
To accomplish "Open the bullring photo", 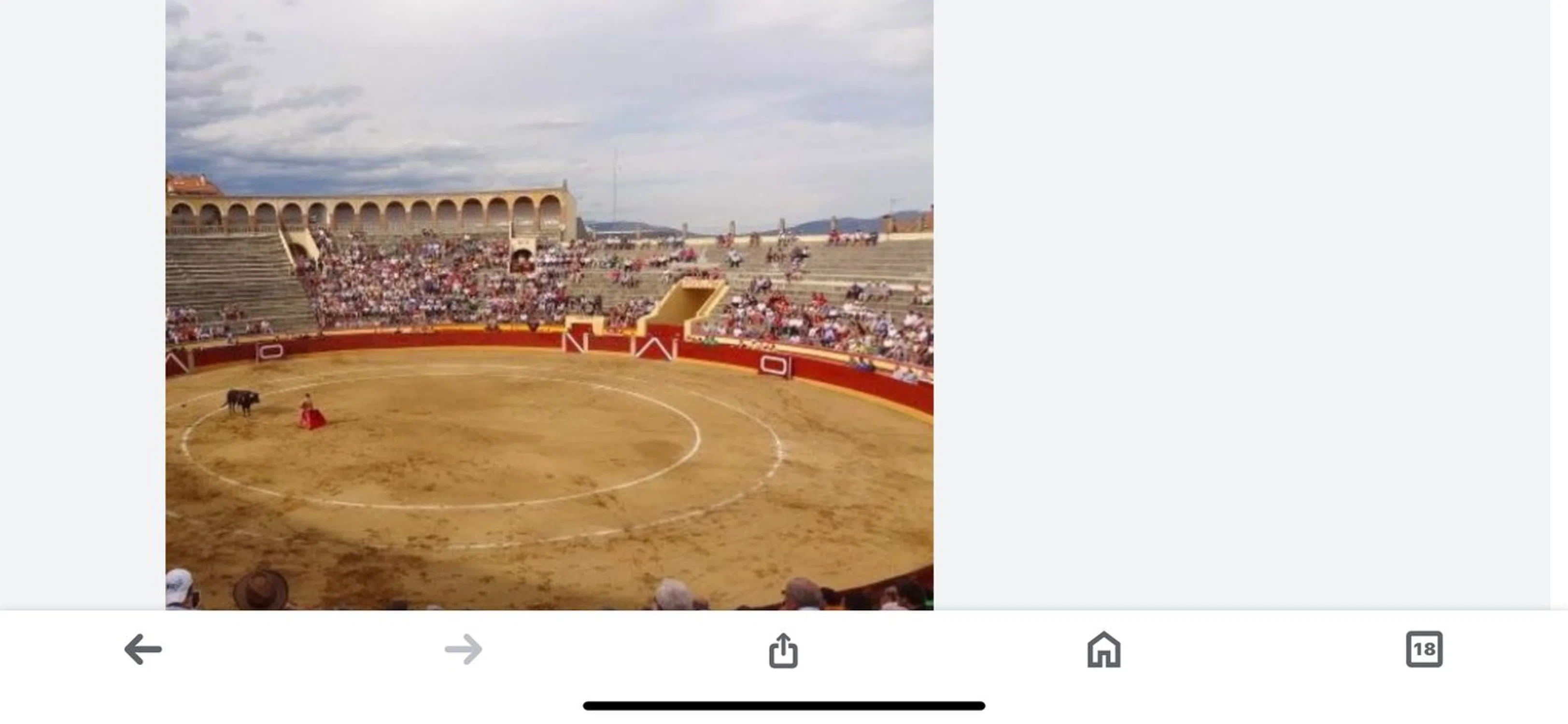I will (549, 304).
